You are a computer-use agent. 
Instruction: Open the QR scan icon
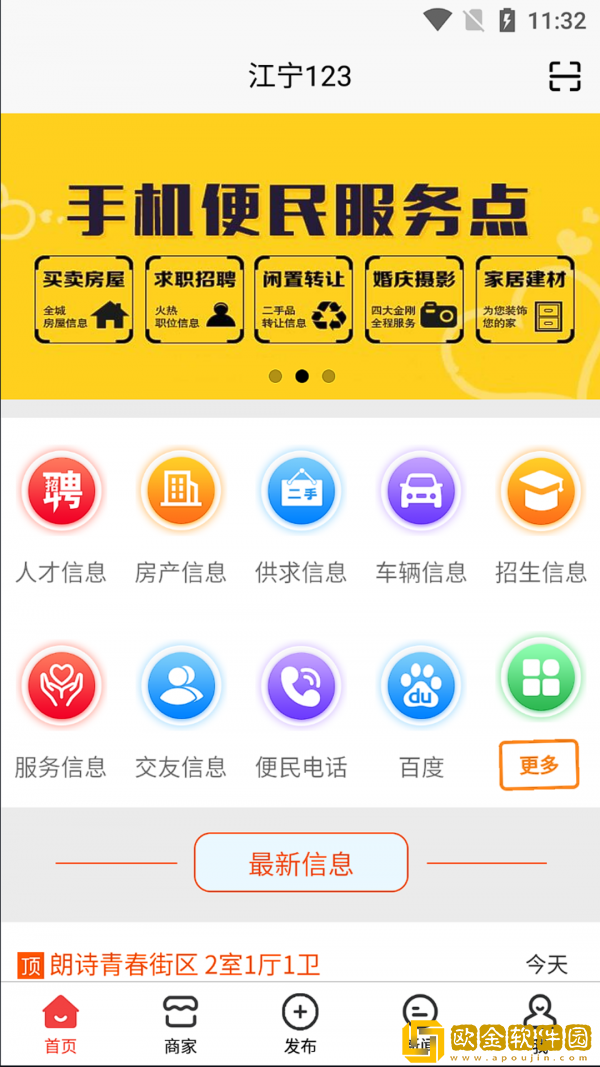coord(565,76)
